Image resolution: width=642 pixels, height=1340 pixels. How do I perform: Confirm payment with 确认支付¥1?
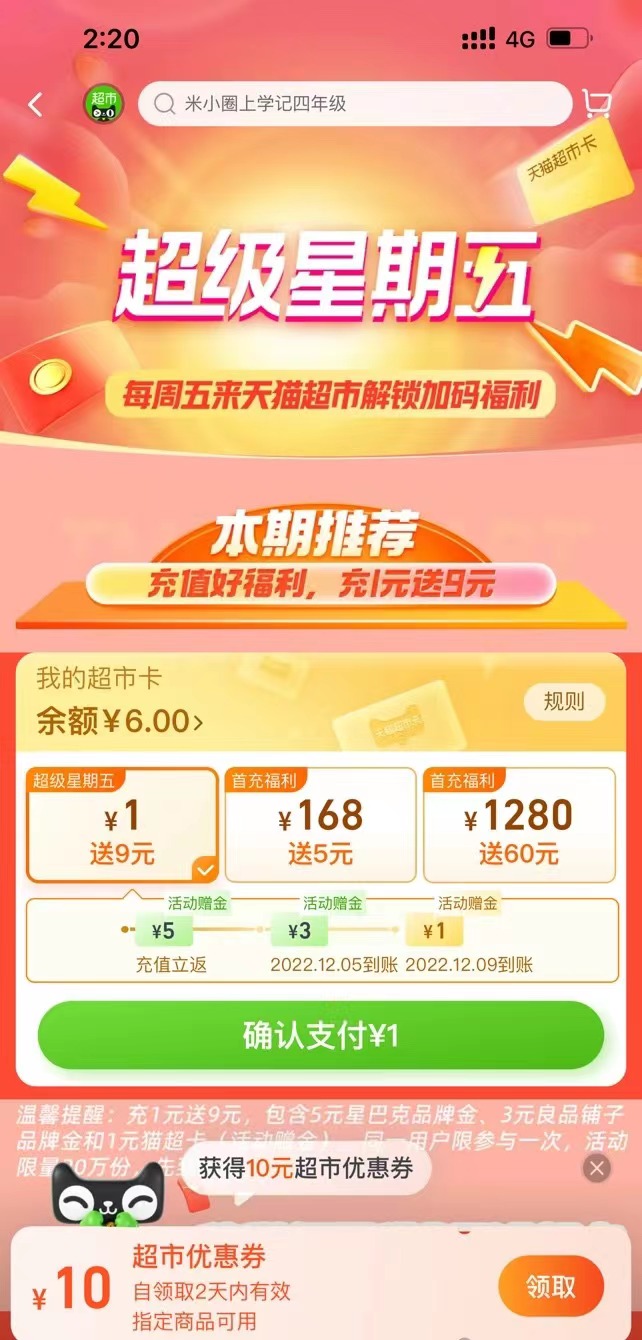pyautogui.click(x=320, y=1036)
